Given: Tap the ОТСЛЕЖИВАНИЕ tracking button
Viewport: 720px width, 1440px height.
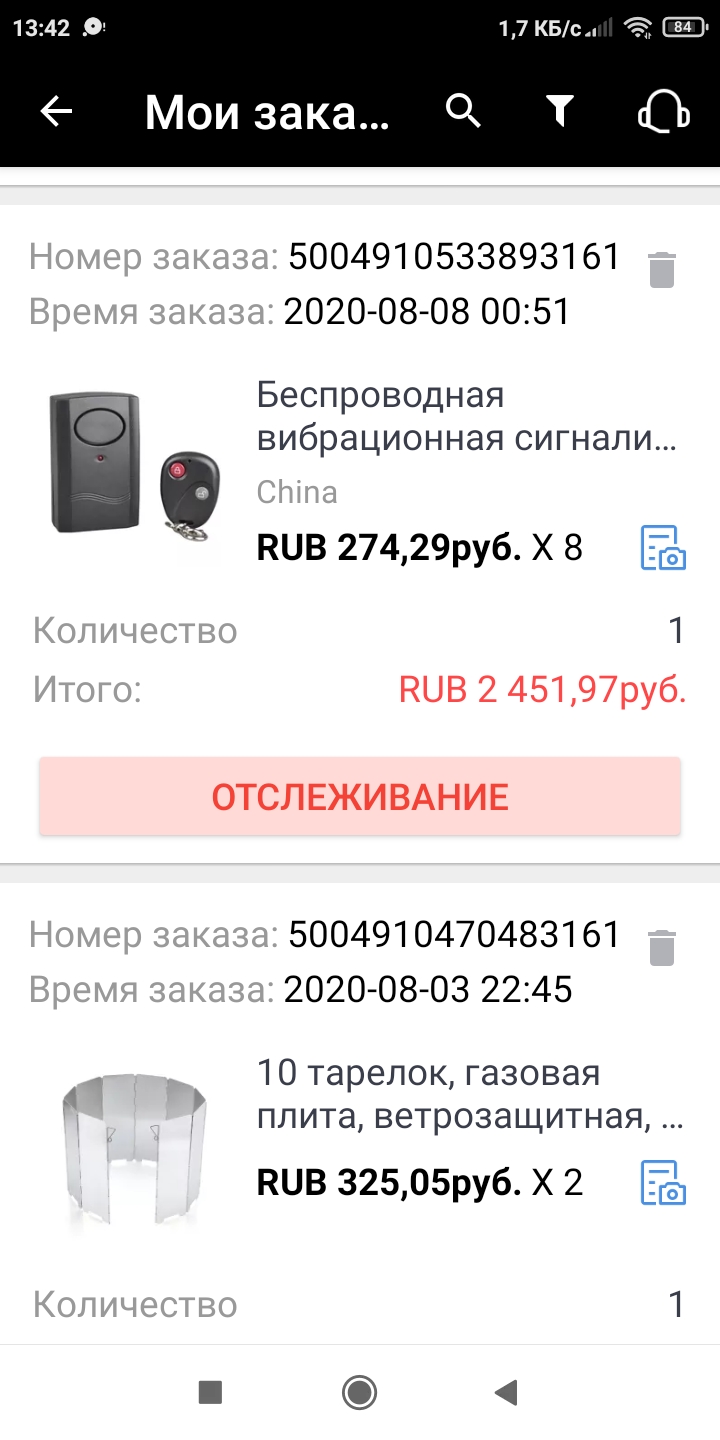Looking at the screenshot, I should point(360,797).
